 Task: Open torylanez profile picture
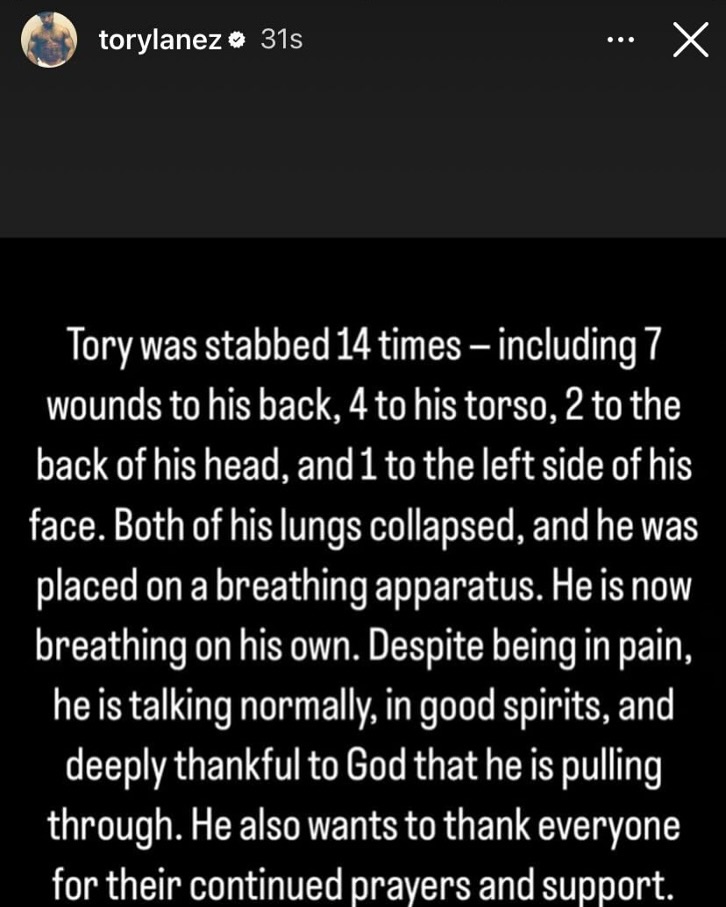(49, 40)
